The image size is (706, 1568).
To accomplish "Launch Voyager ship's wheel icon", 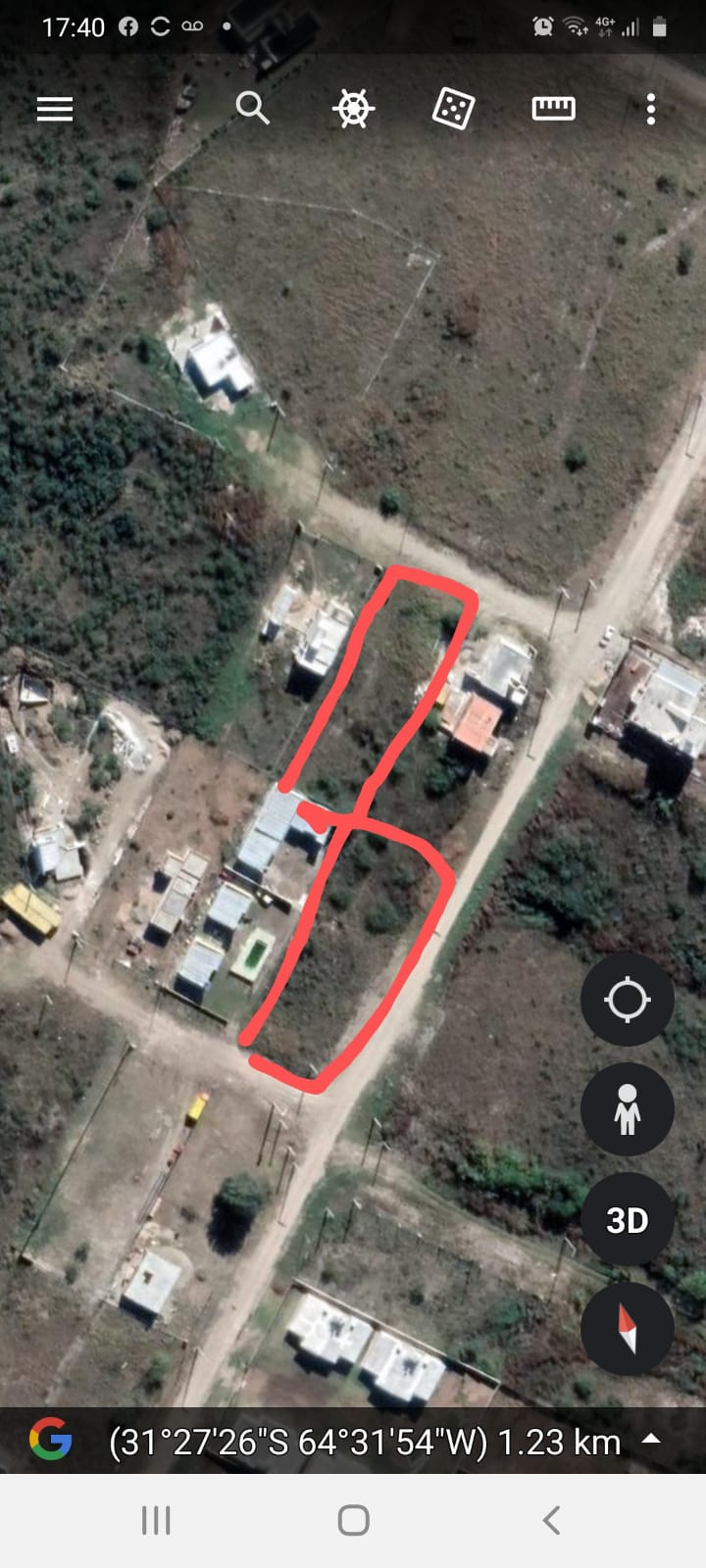I will tap(353, 108).
